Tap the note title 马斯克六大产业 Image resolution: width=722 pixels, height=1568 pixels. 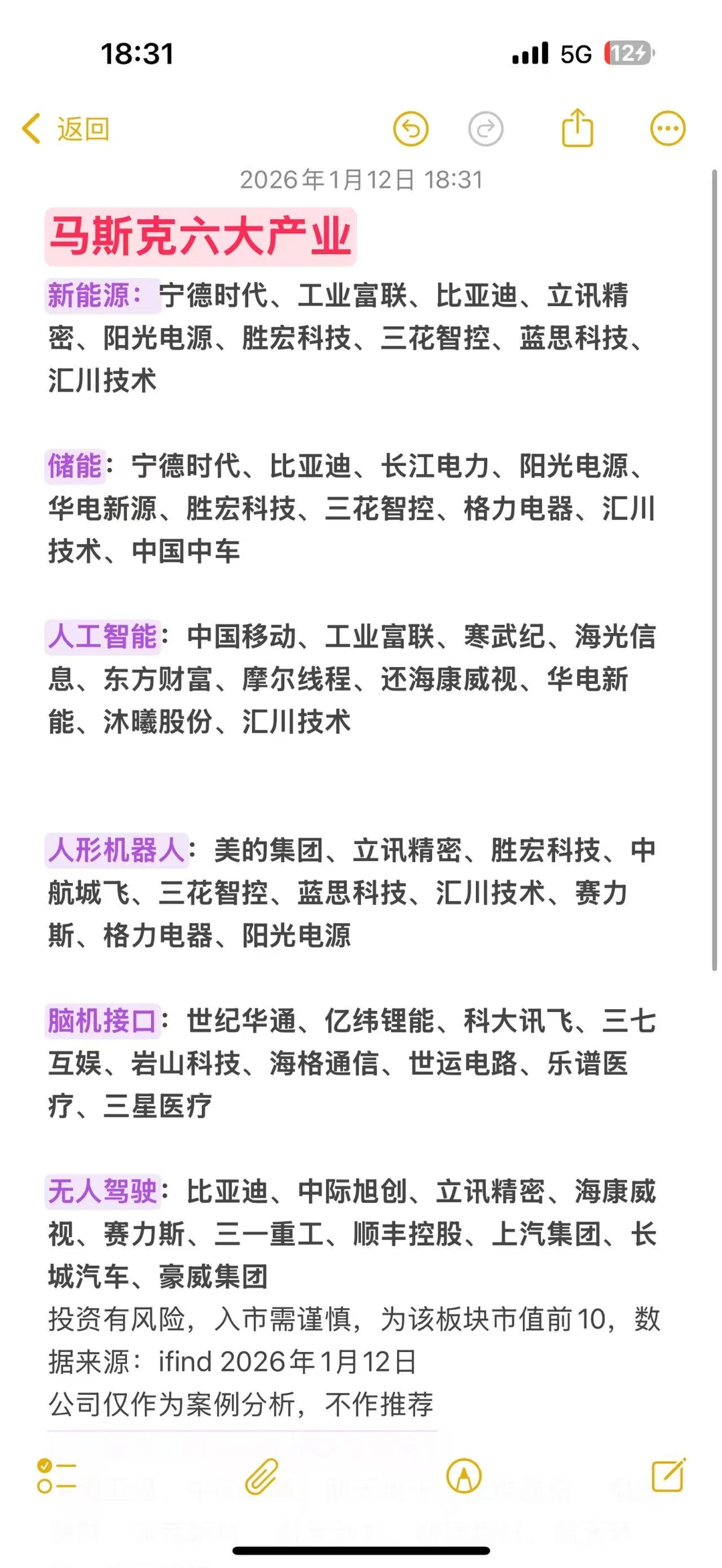(201, 235)
